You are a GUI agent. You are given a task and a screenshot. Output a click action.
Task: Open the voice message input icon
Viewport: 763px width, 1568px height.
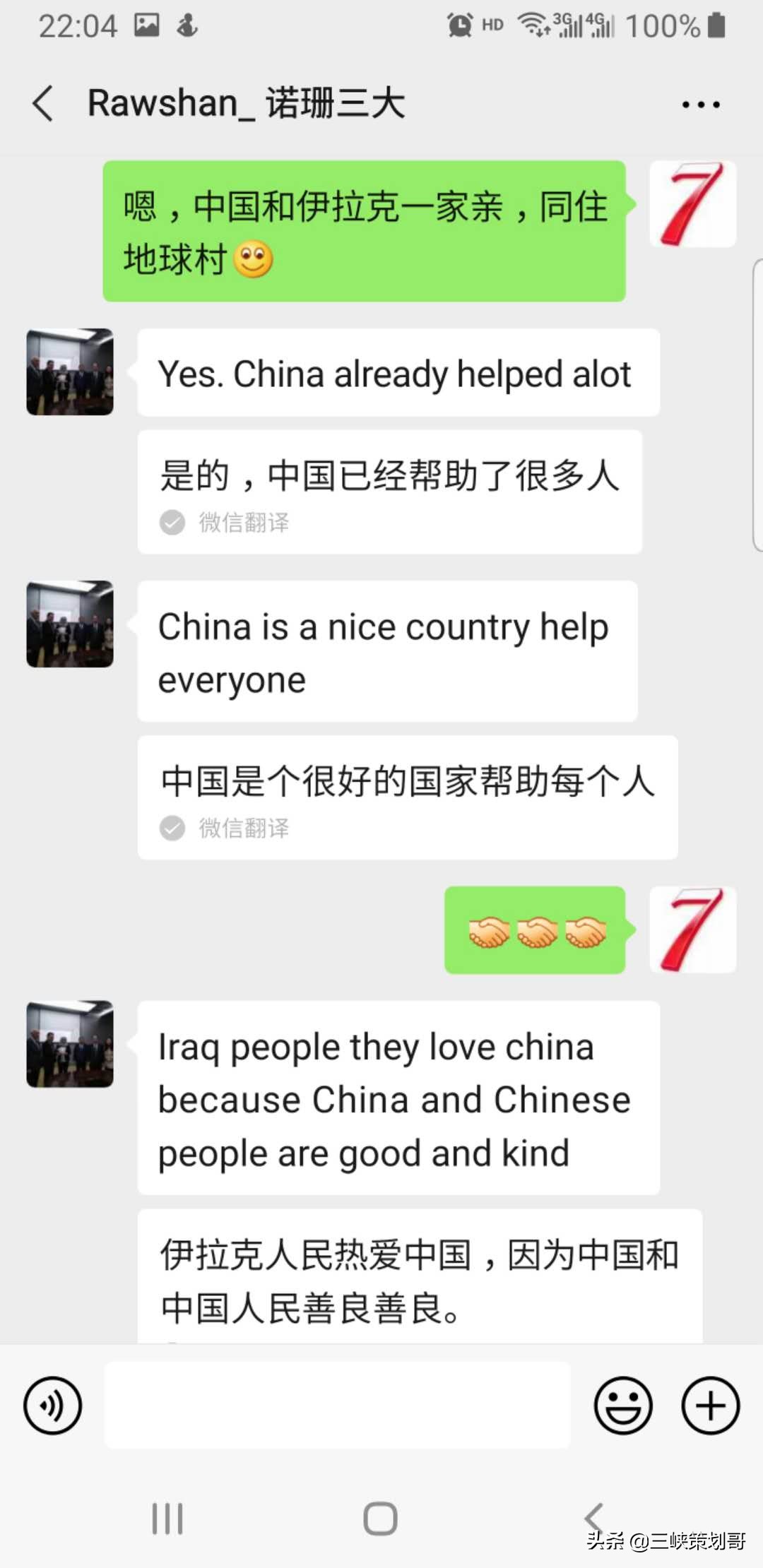pos(52,1406)
